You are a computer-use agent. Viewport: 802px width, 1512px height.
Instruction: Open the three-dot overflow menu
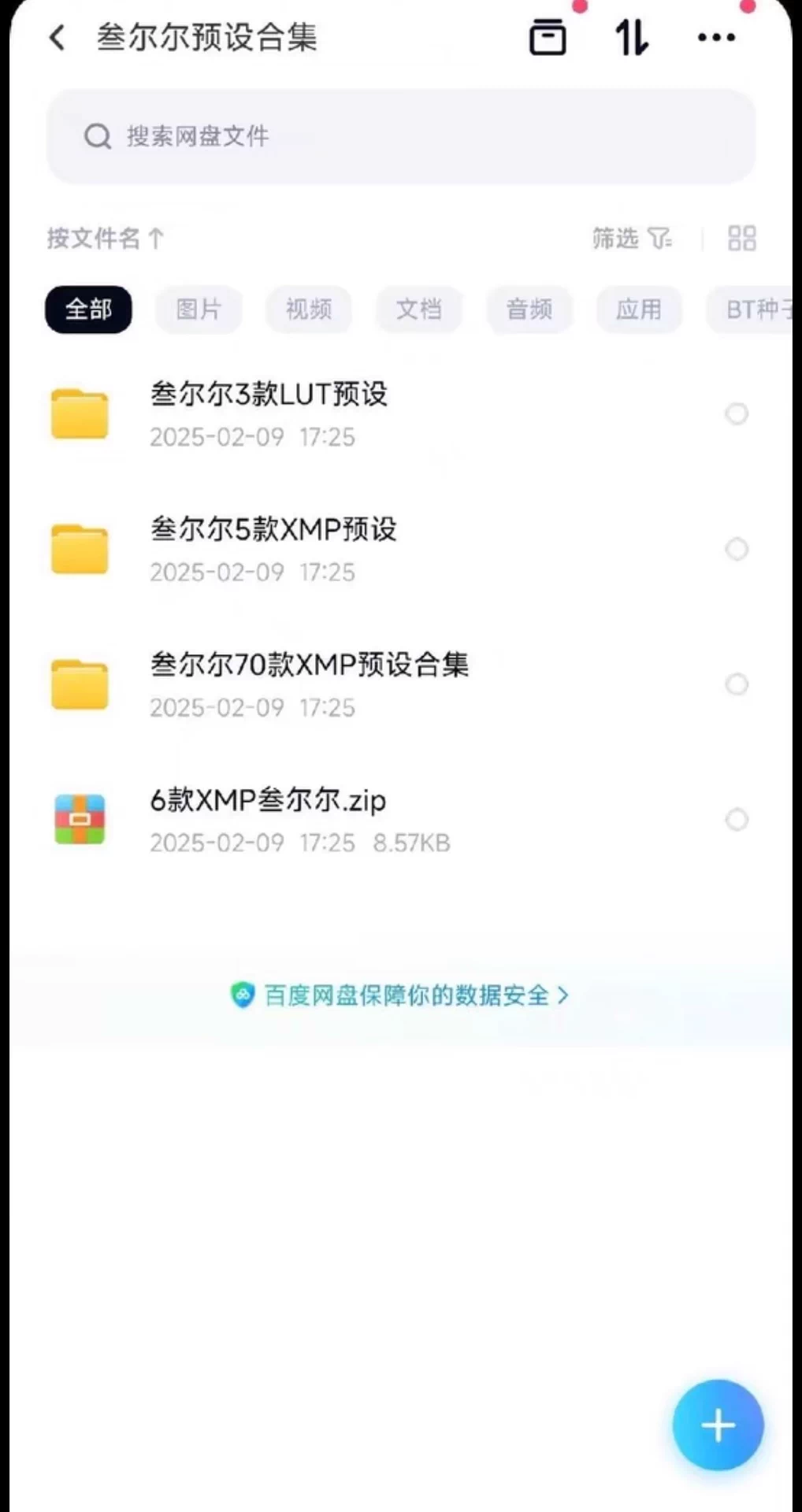(x=716, y=37)
